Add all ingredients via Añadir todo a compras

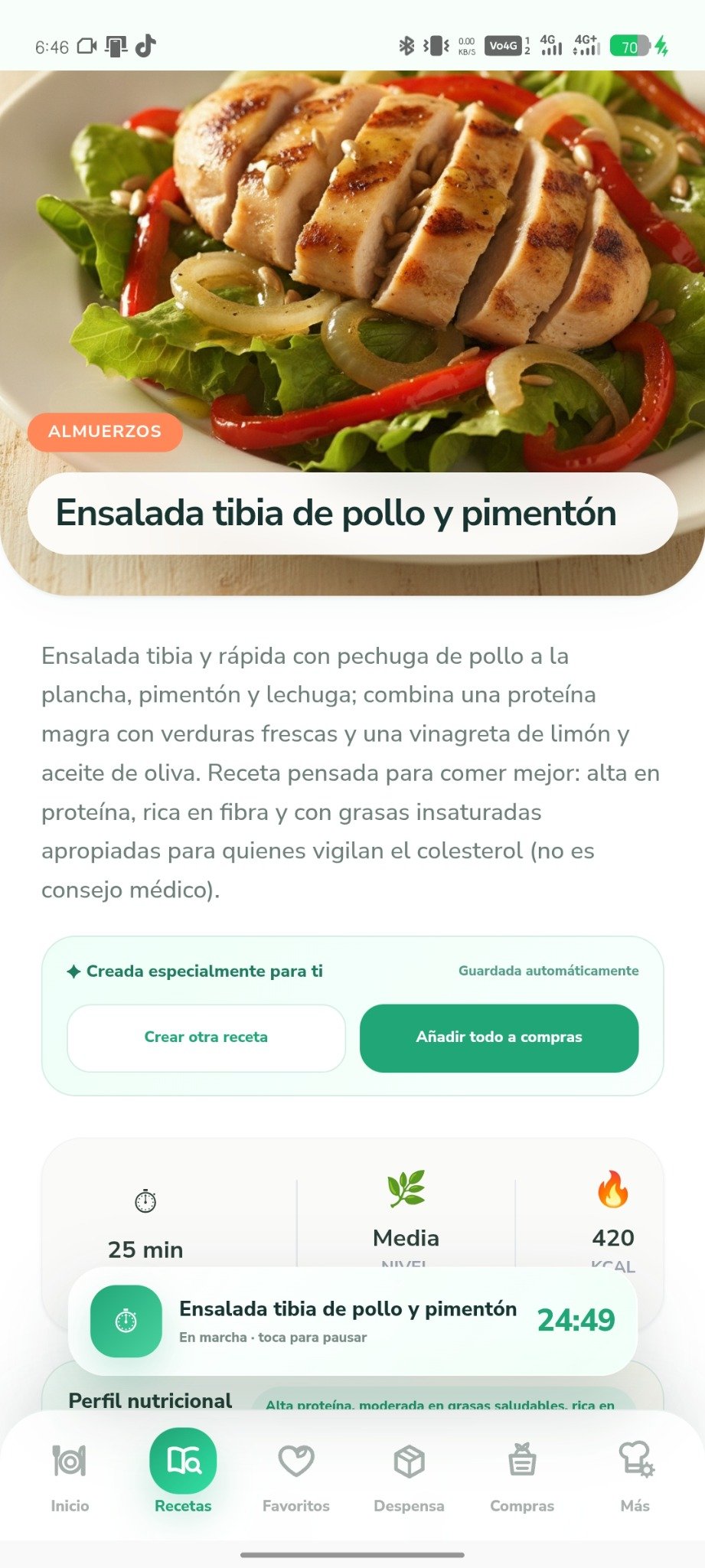coord(499,1037)
